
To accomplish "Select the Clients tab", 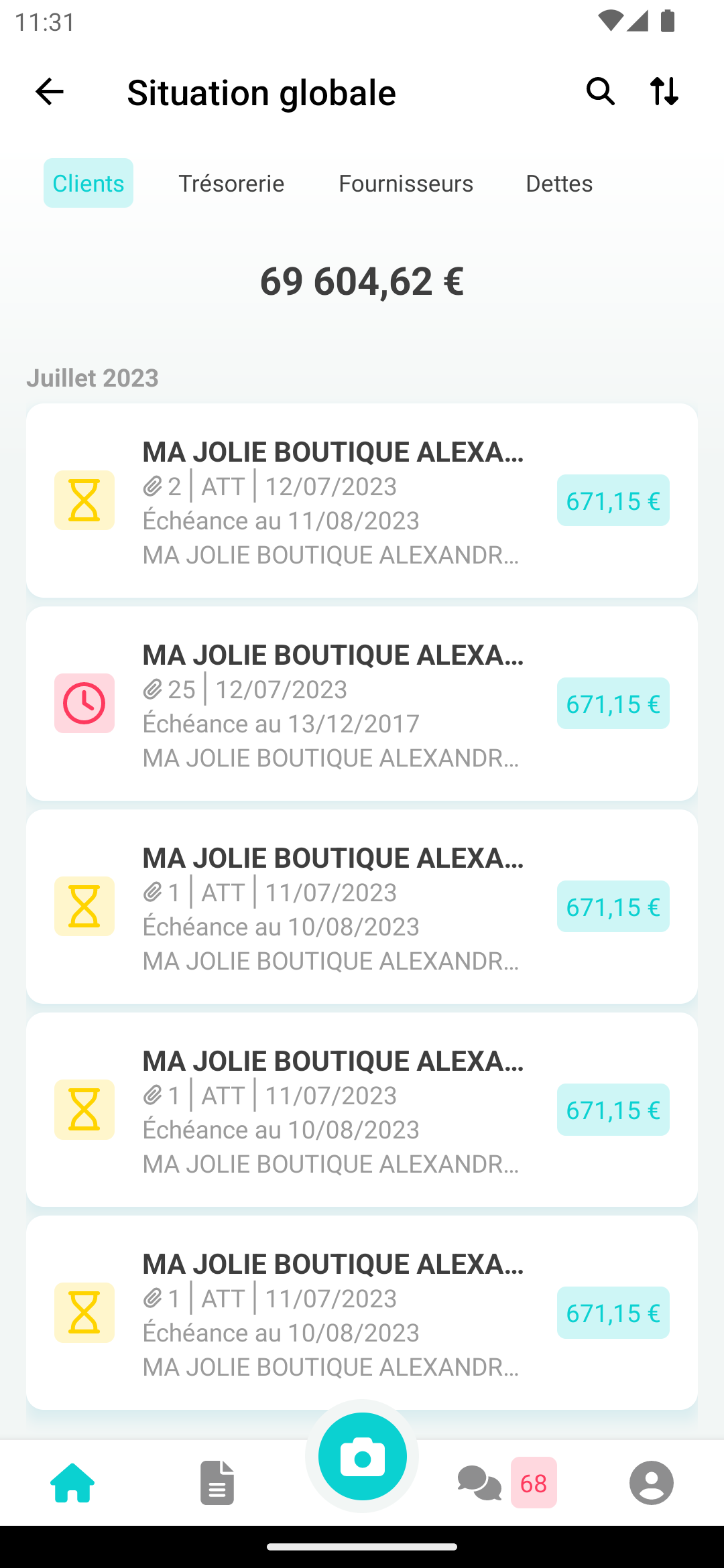I will tap(88, 183).
